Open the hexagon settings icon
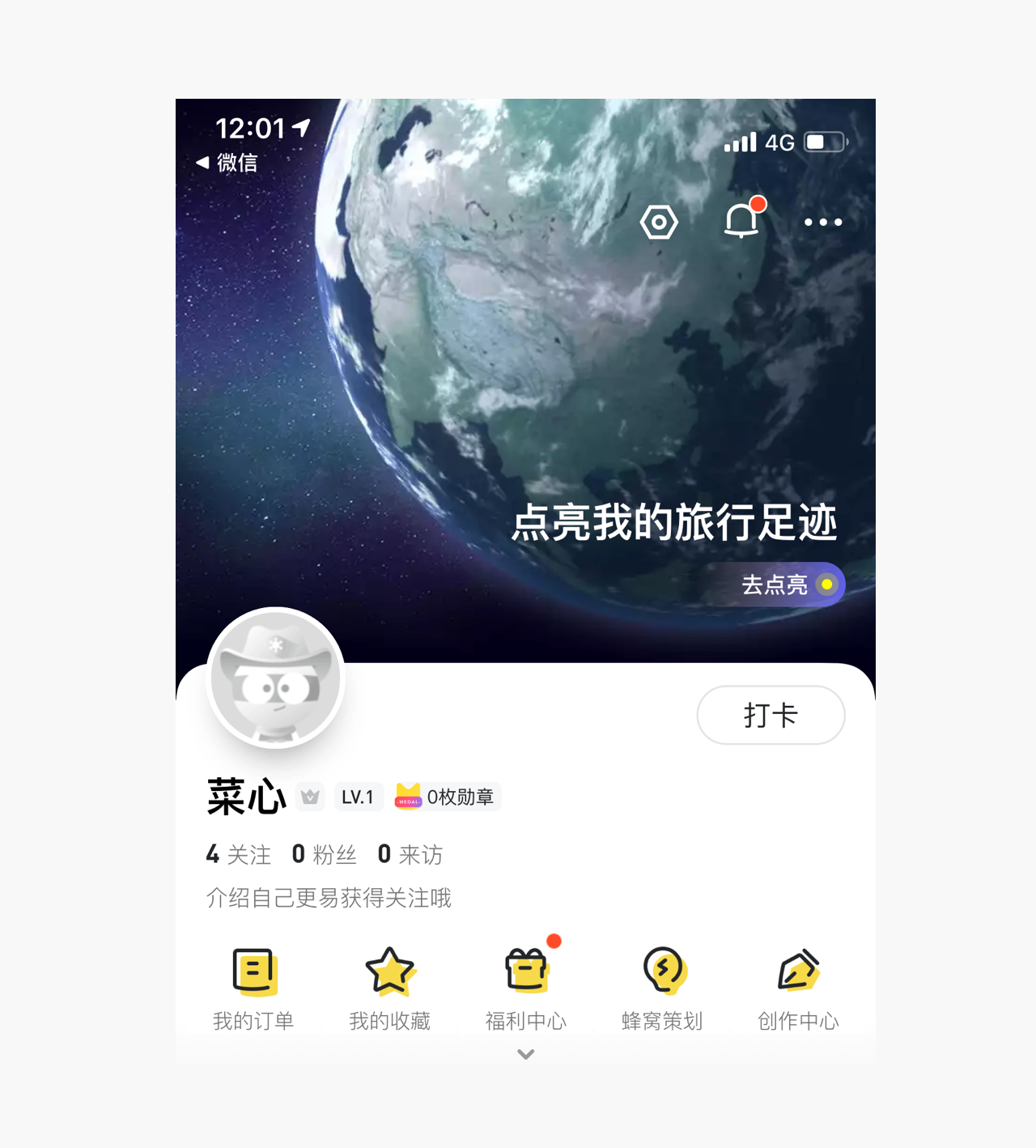The image size is (1036, 1148). [659, 222]
